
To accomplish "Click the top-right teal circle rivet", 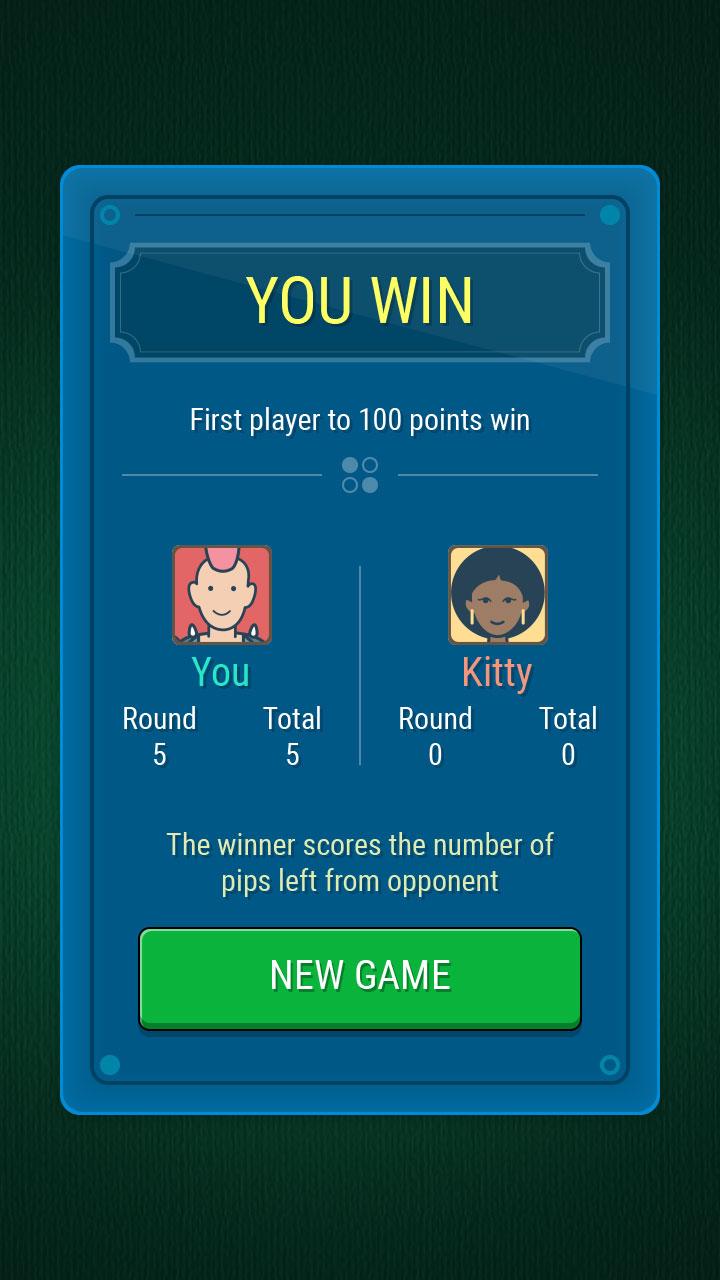I will coord(611,212).
